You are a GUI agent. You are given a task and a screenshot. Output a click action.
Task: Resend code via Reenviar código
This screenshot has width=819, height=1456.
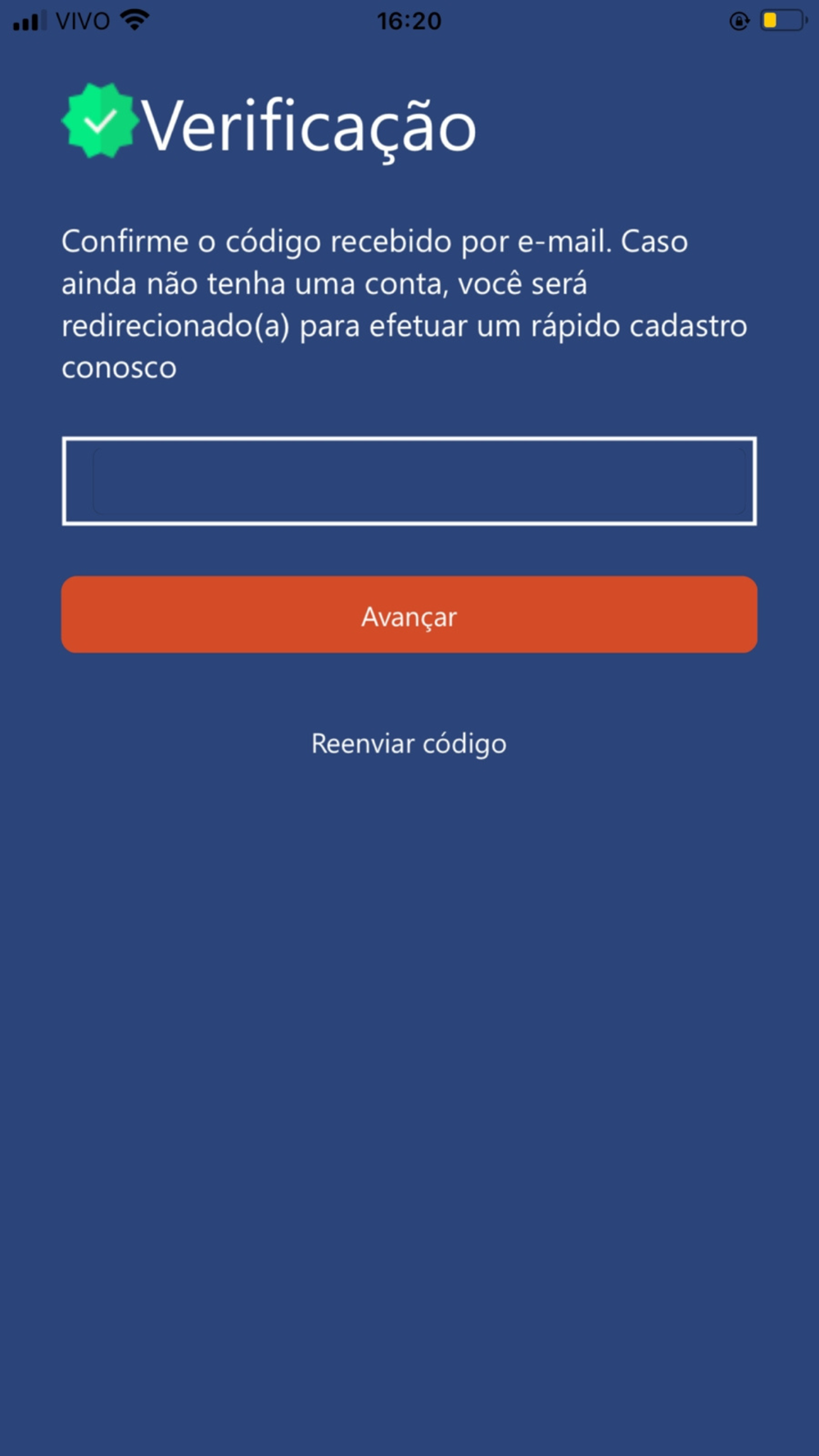click(x=409, y=744)
